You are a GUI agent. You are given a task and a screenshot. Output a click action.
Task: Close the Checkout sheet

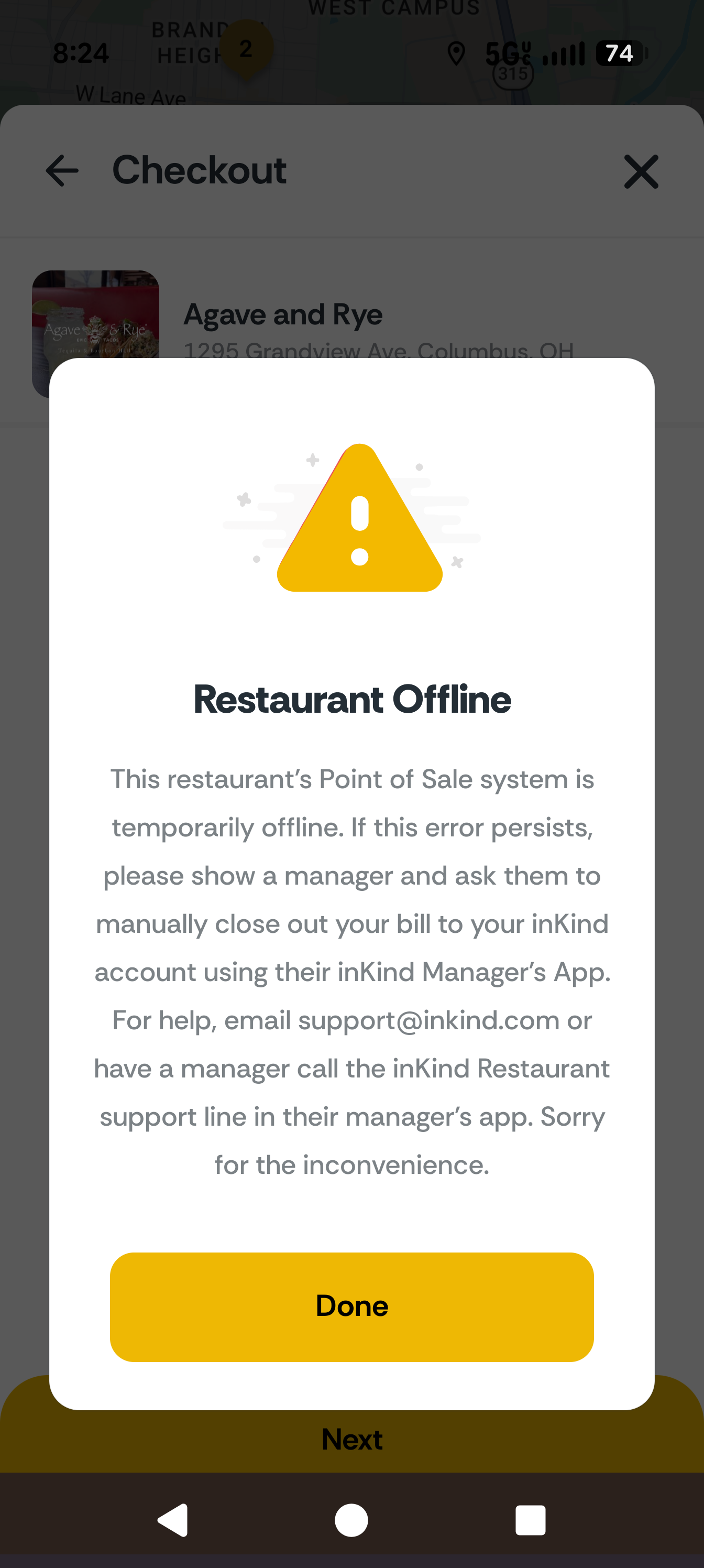(641, 172)
